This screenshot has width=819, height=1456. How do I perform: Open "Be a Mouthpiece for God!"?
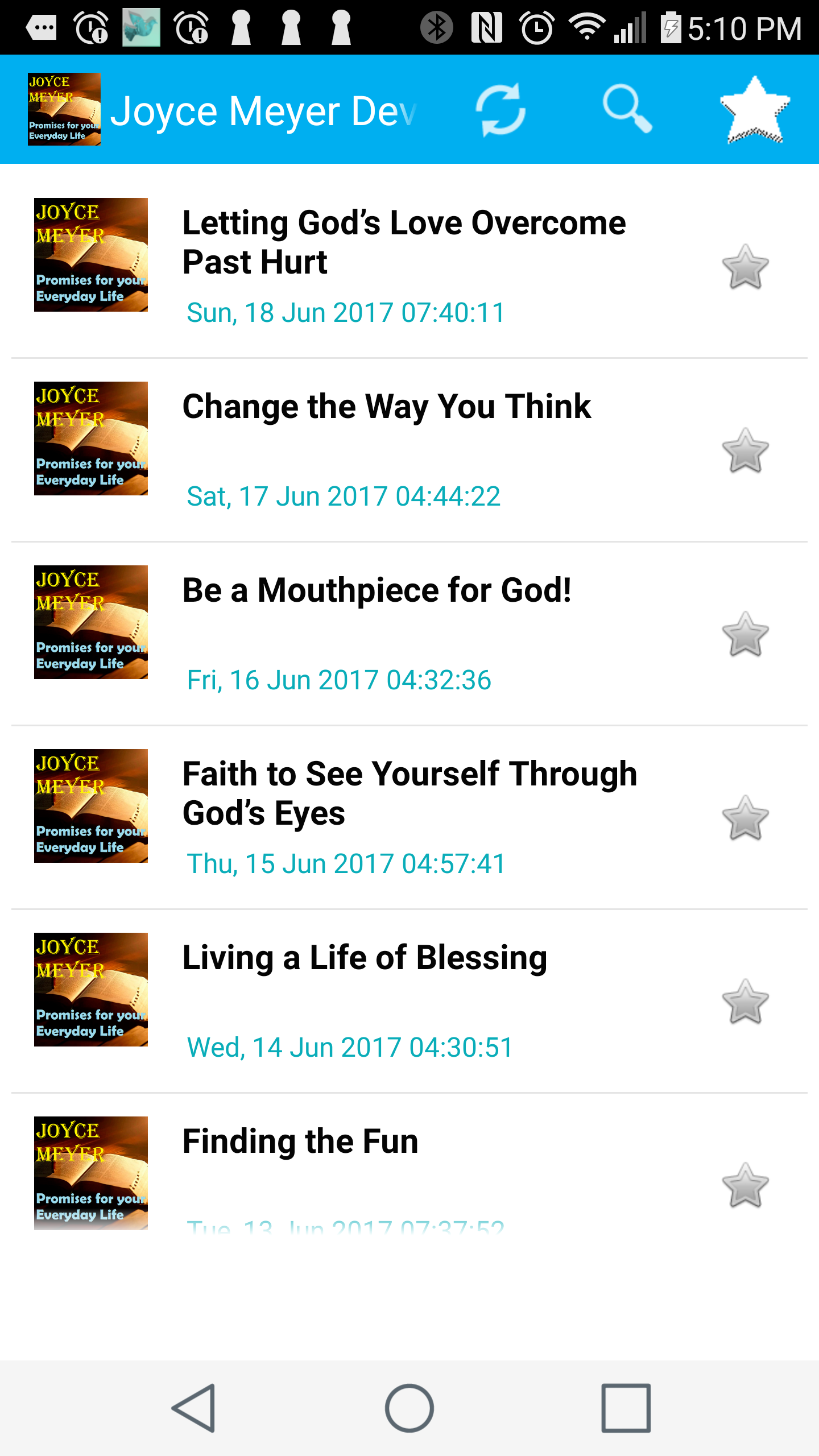click(377, 590)
